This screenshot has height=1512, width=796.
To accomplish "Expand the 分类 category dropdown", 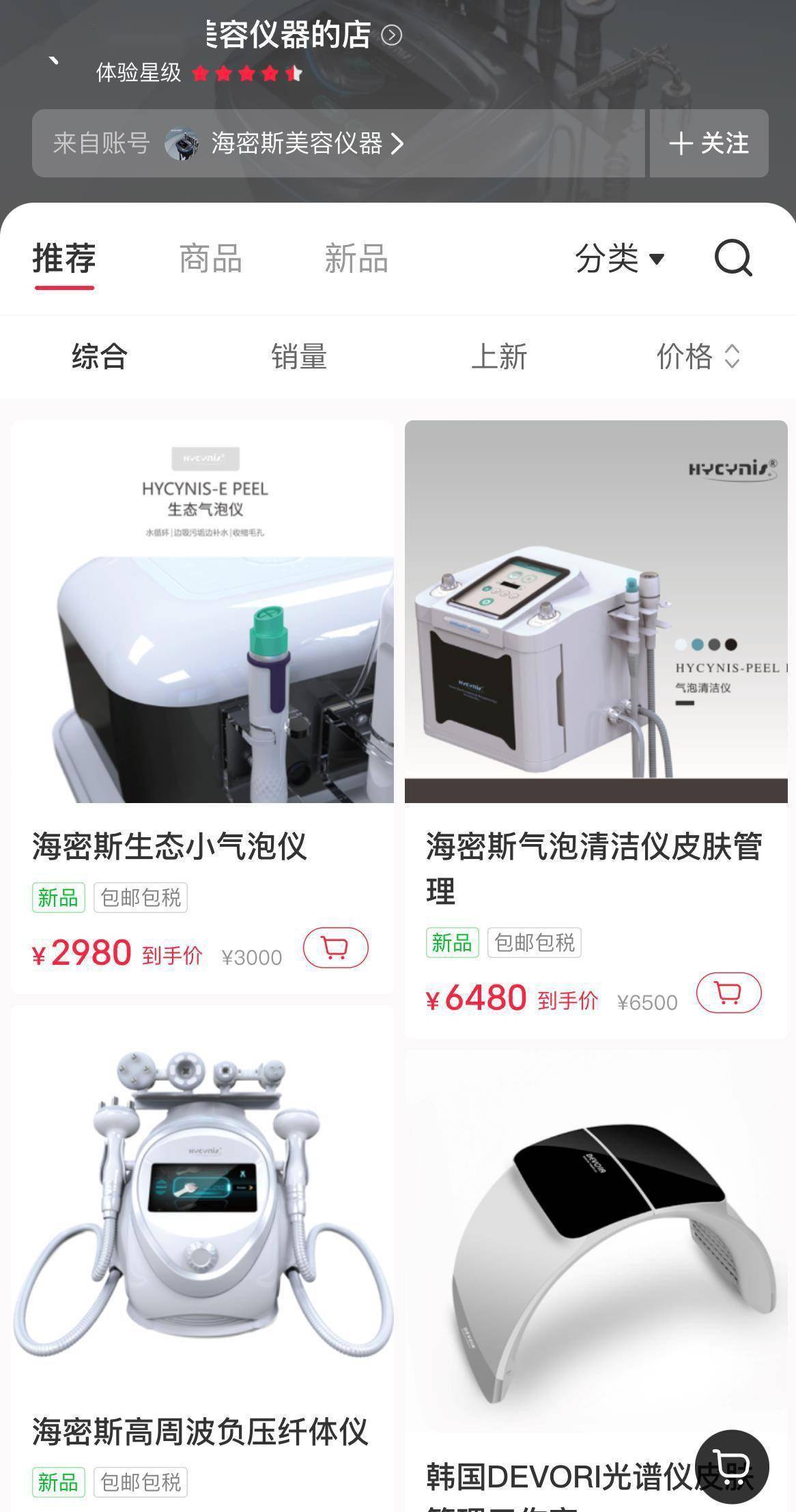I will pos(619,259).
